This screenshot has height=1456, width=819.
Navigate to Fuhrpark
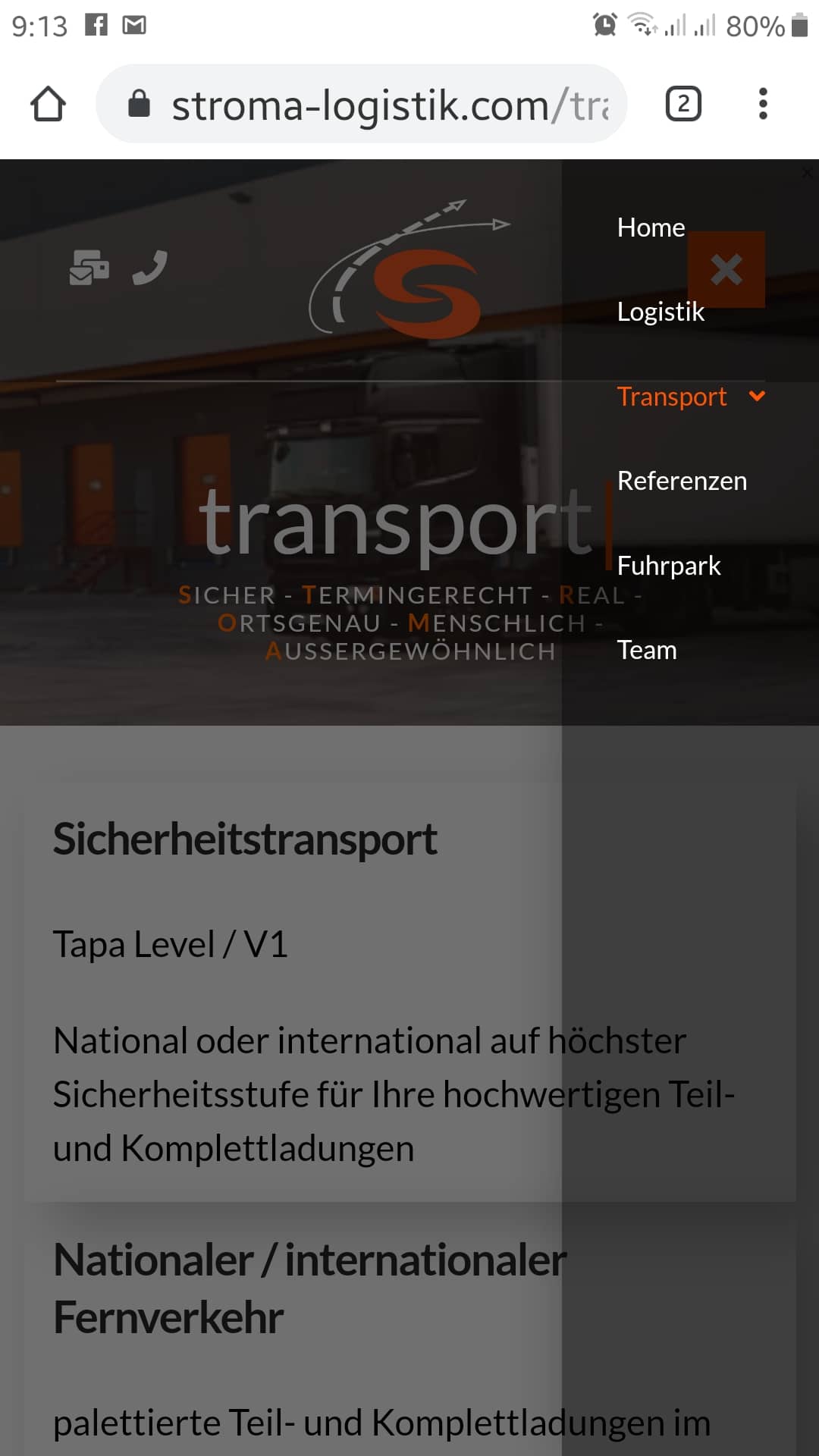[668, 566]
